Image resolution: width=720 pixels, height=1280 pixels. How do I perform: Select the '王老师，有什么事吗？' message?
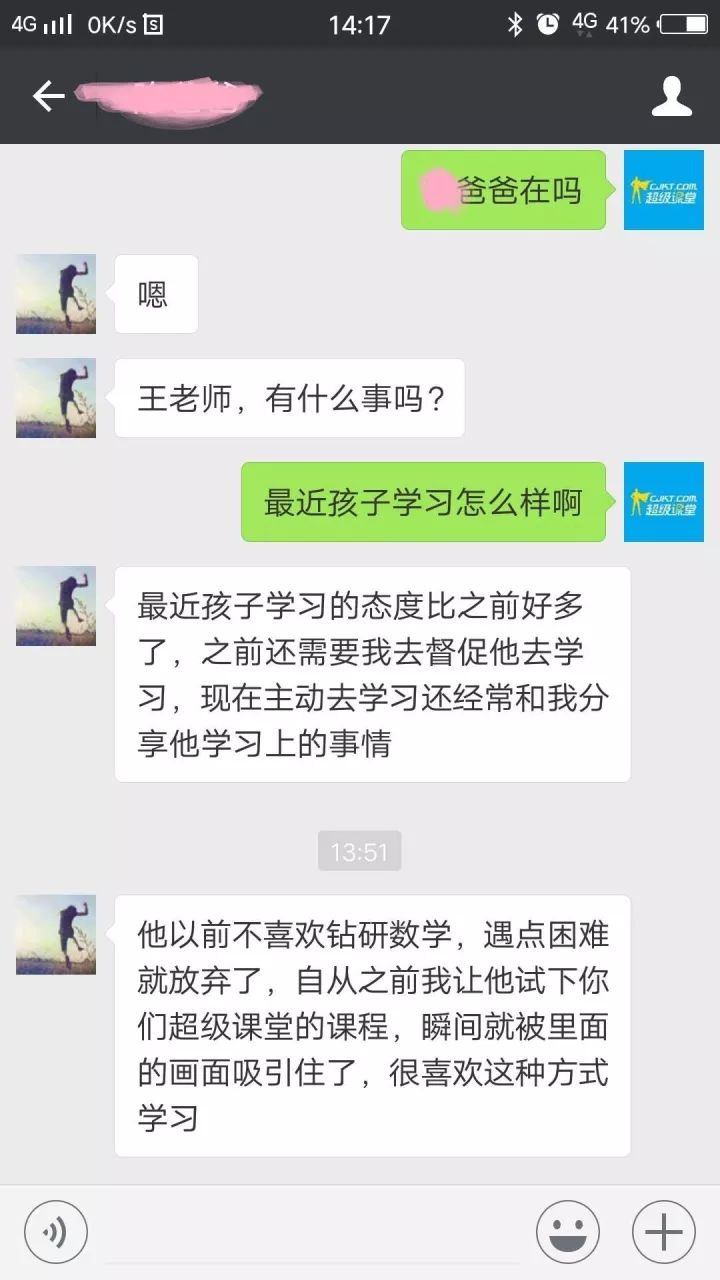(290, 397)
